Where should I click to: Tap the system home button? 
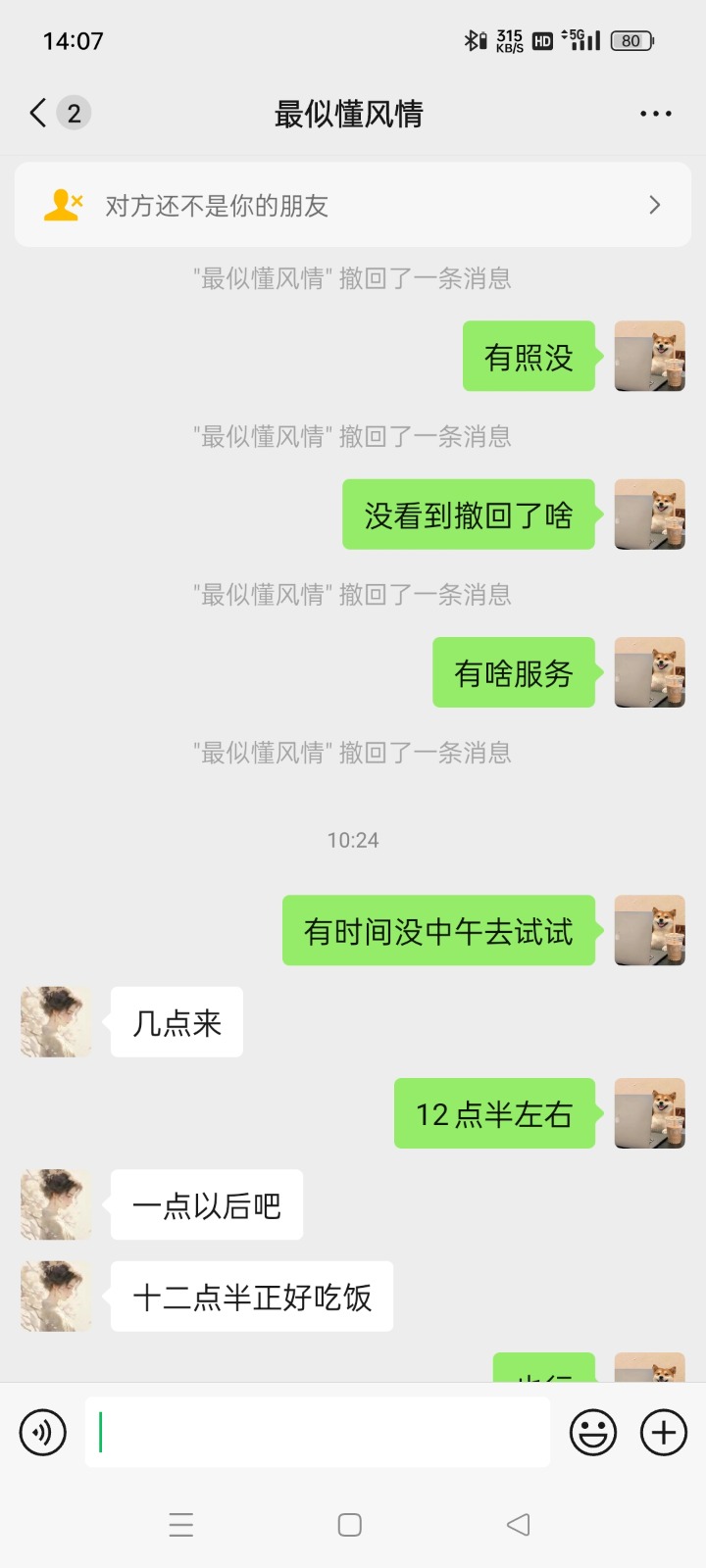(x=350, y=1525)
